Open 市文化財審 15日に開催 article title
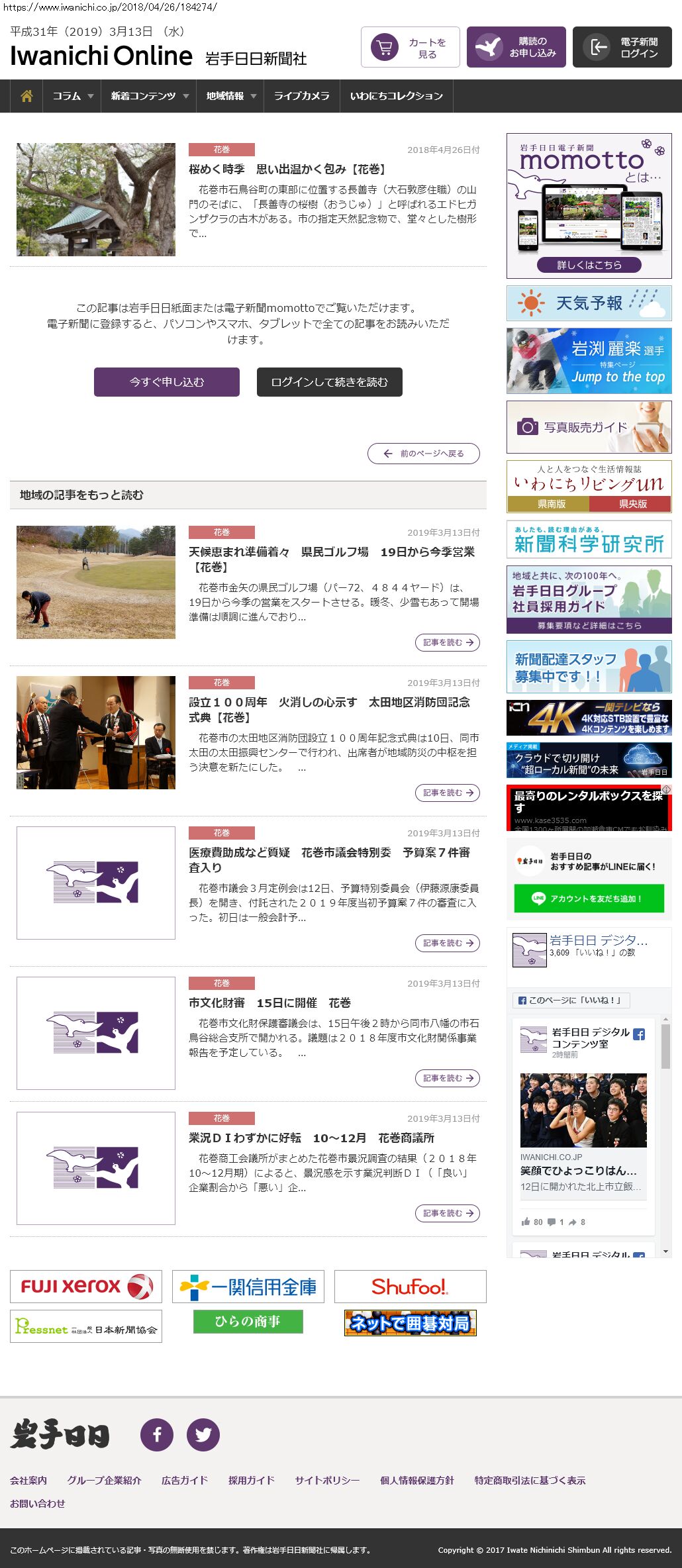This screenshot has height=1568, width=682. pos(269,1003)
